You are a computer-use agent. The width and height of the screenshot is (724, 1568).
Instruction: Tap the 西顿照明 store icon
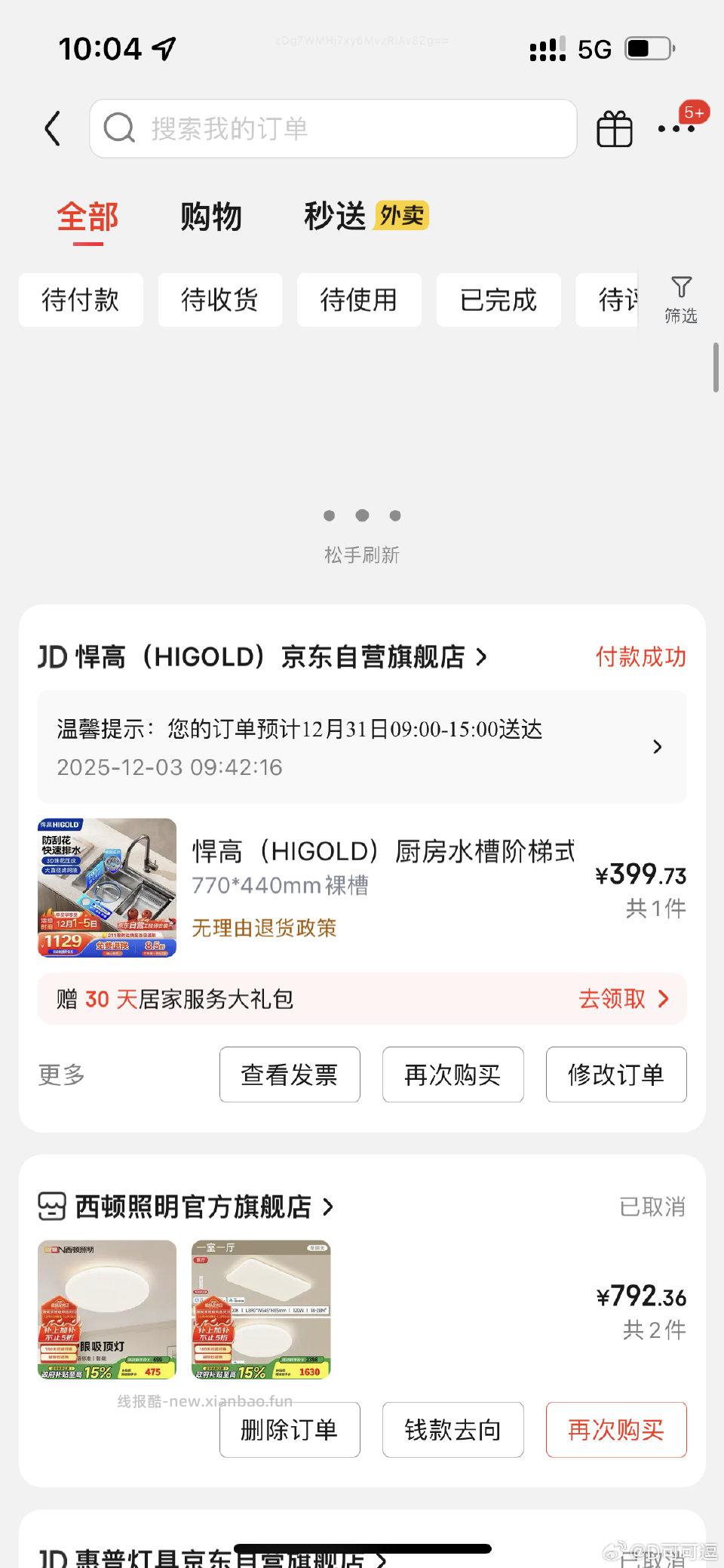pyautogui.click(x=51, y=1206)
